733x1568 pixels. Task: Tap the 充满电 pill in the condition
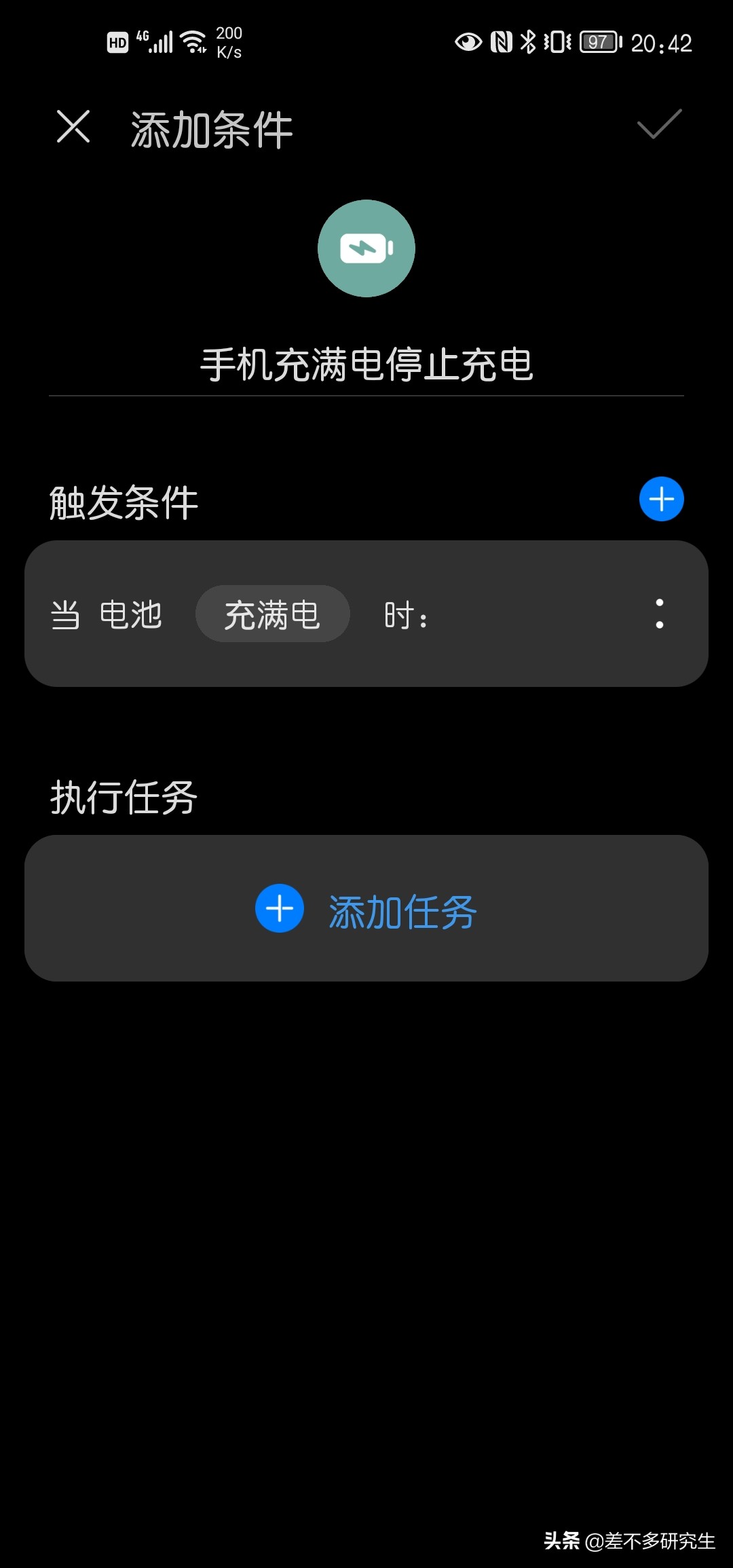(272, 614)
